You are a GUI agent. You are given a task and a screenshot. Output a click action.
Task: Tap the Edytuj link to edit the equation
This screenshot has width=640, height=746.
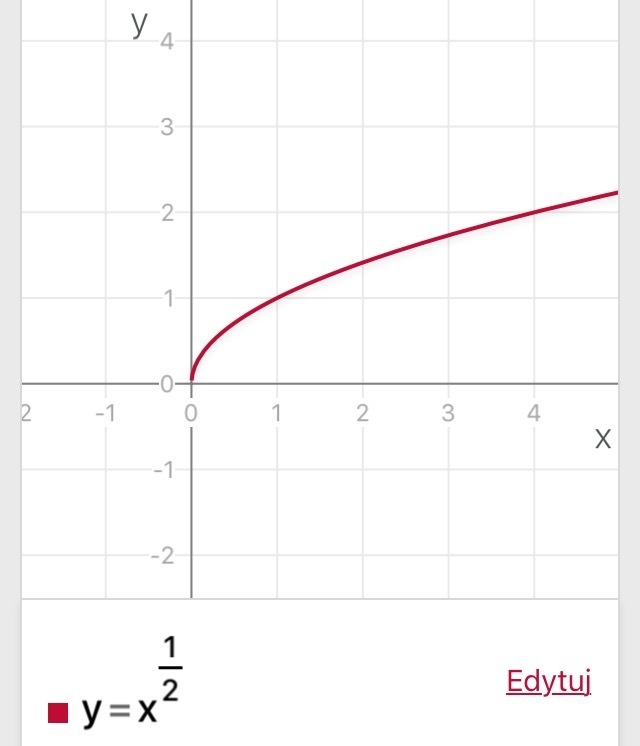(x=549, y=682)
